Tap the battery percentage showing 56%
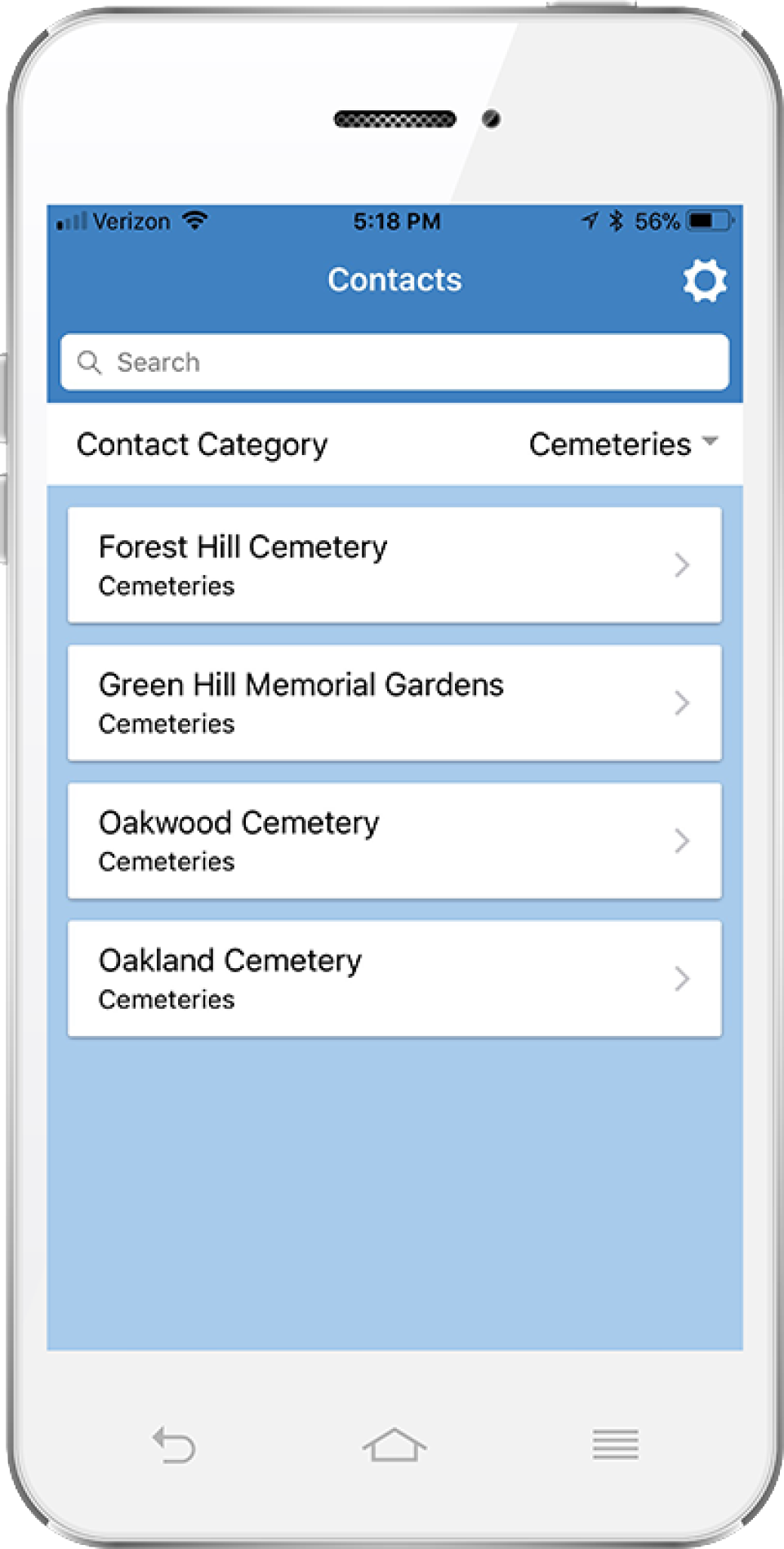This screenshot has width=784, height=1549. (x=657, y=219)
